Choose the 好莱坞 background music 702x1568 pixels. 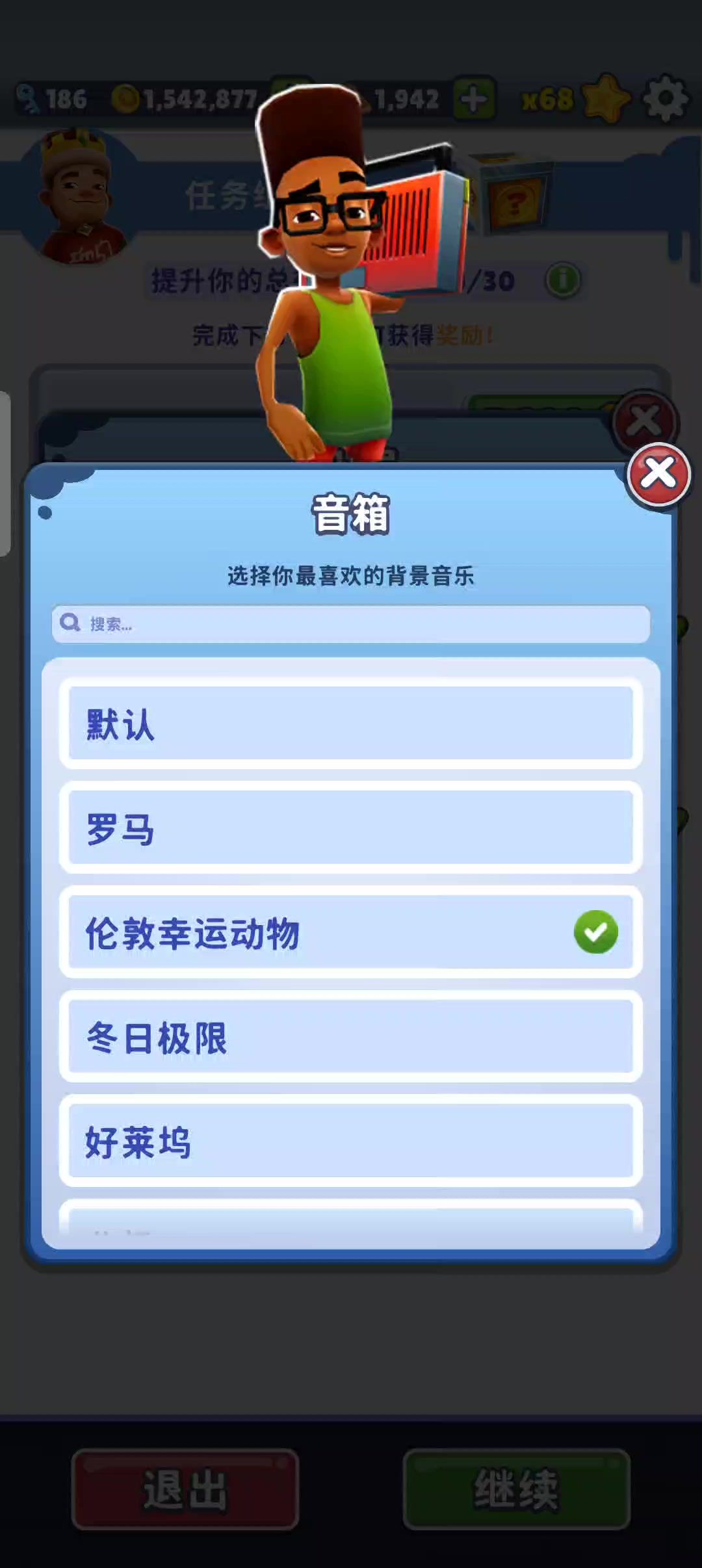(351, 1141)
